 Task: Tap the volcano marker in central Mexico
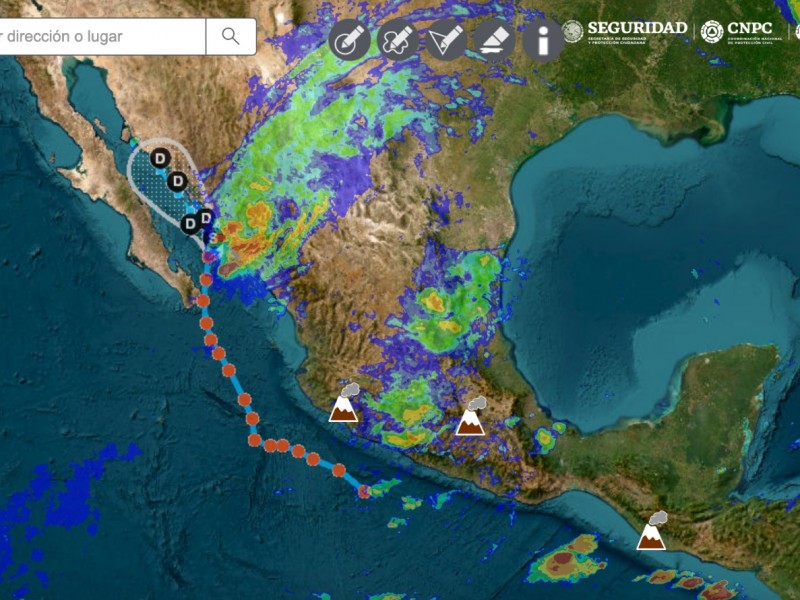(470, 417)
